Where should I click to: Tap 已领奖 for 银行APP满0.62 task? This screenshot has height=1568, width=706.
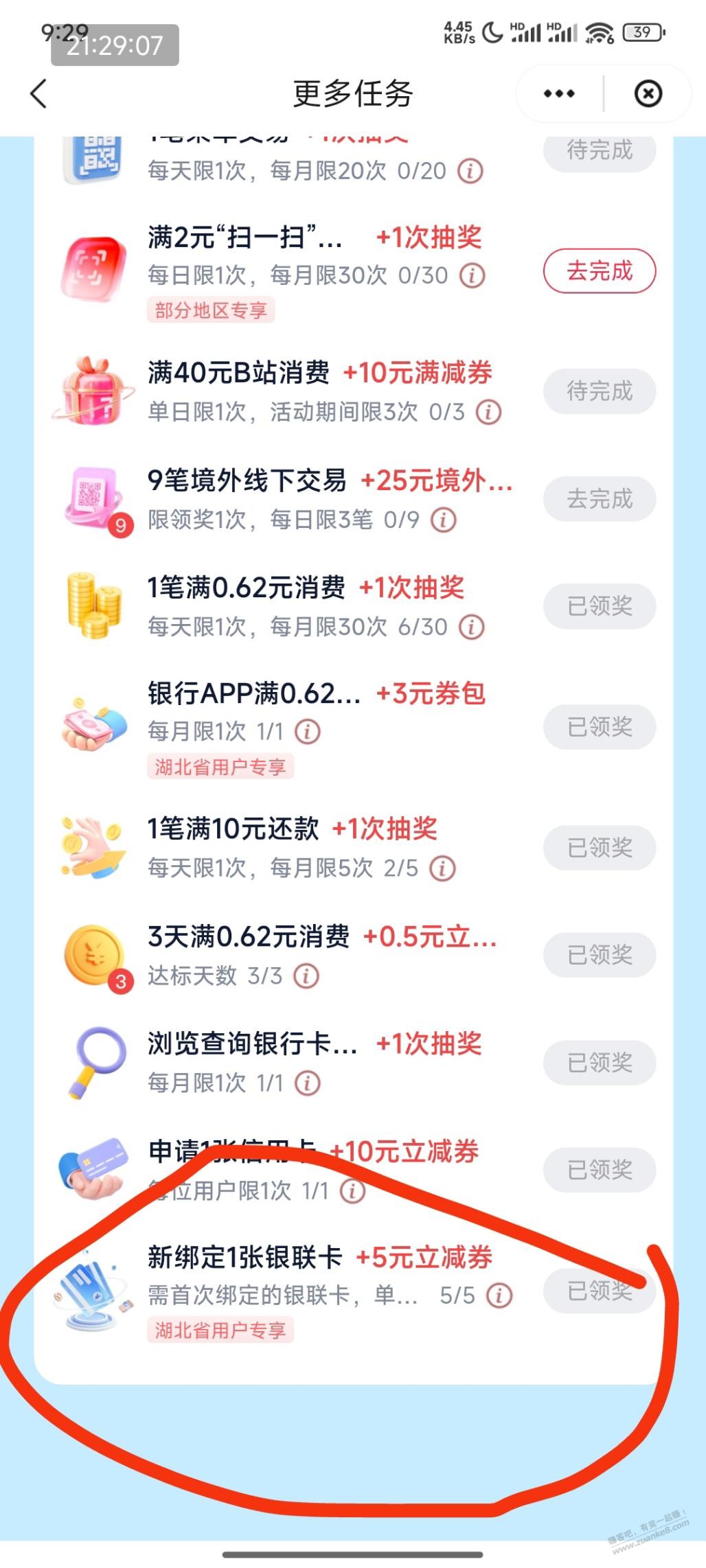pyautogui.click(x=599, y=727)
